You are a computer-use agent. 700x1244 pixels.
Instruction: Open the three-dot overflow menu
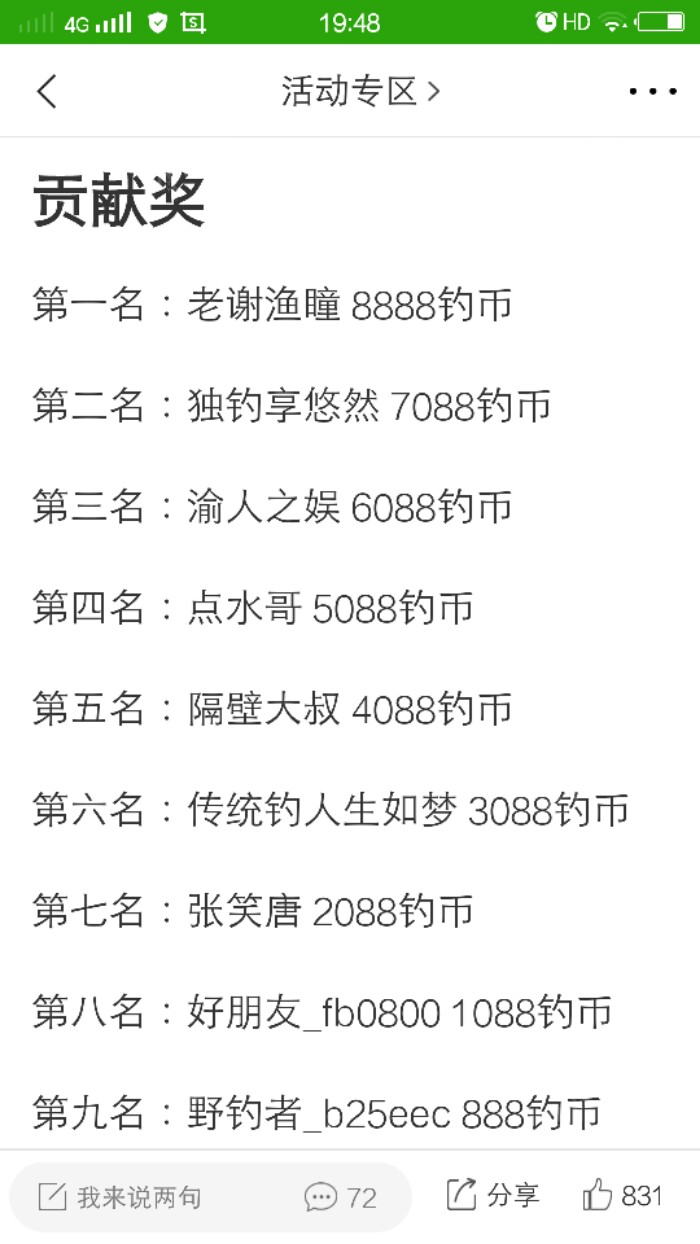[x=653, y=91]
